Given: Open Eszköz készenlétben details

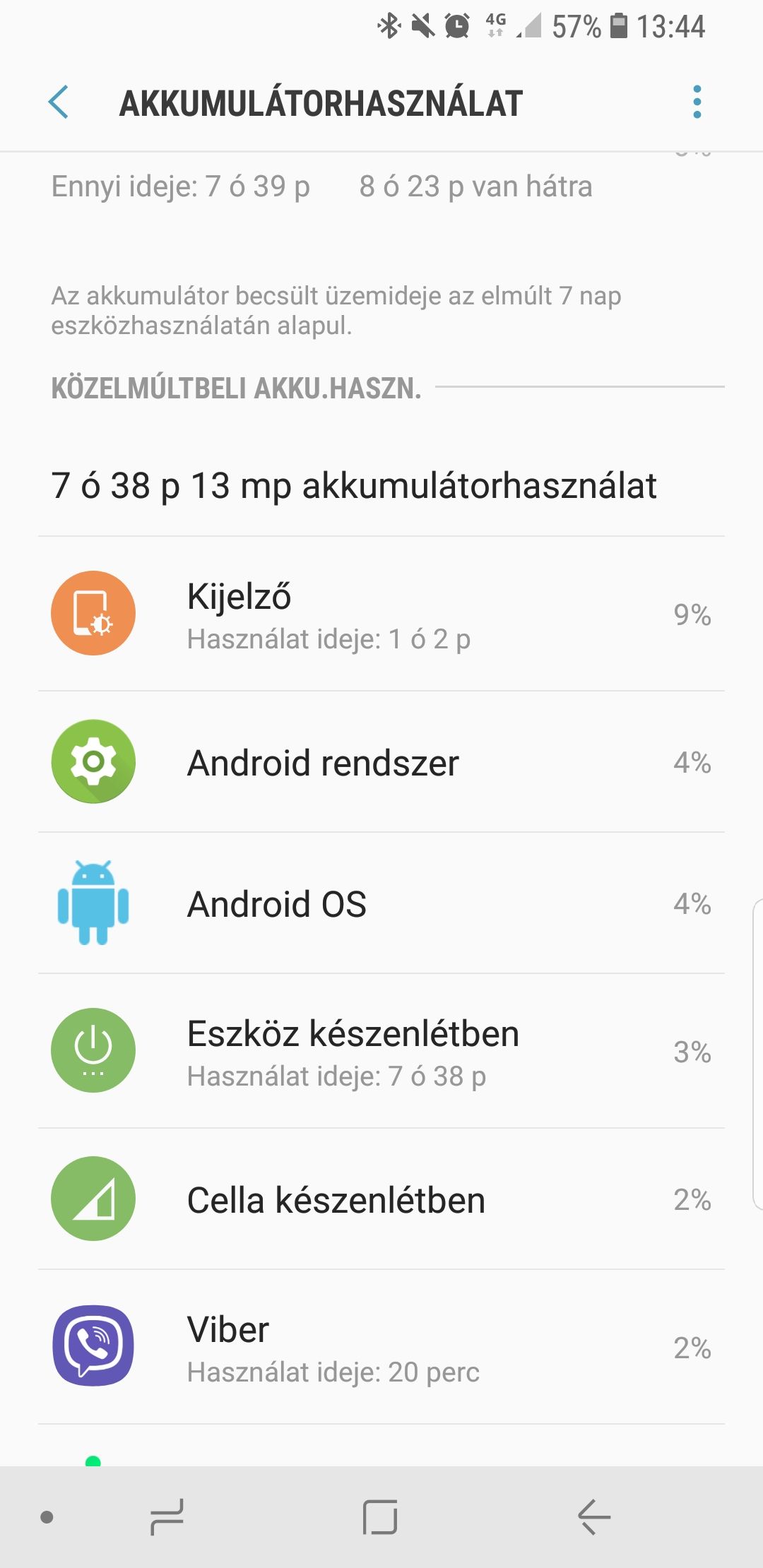Looking at the screenshot, I should pyautogui.click(x=381, y=1051).
